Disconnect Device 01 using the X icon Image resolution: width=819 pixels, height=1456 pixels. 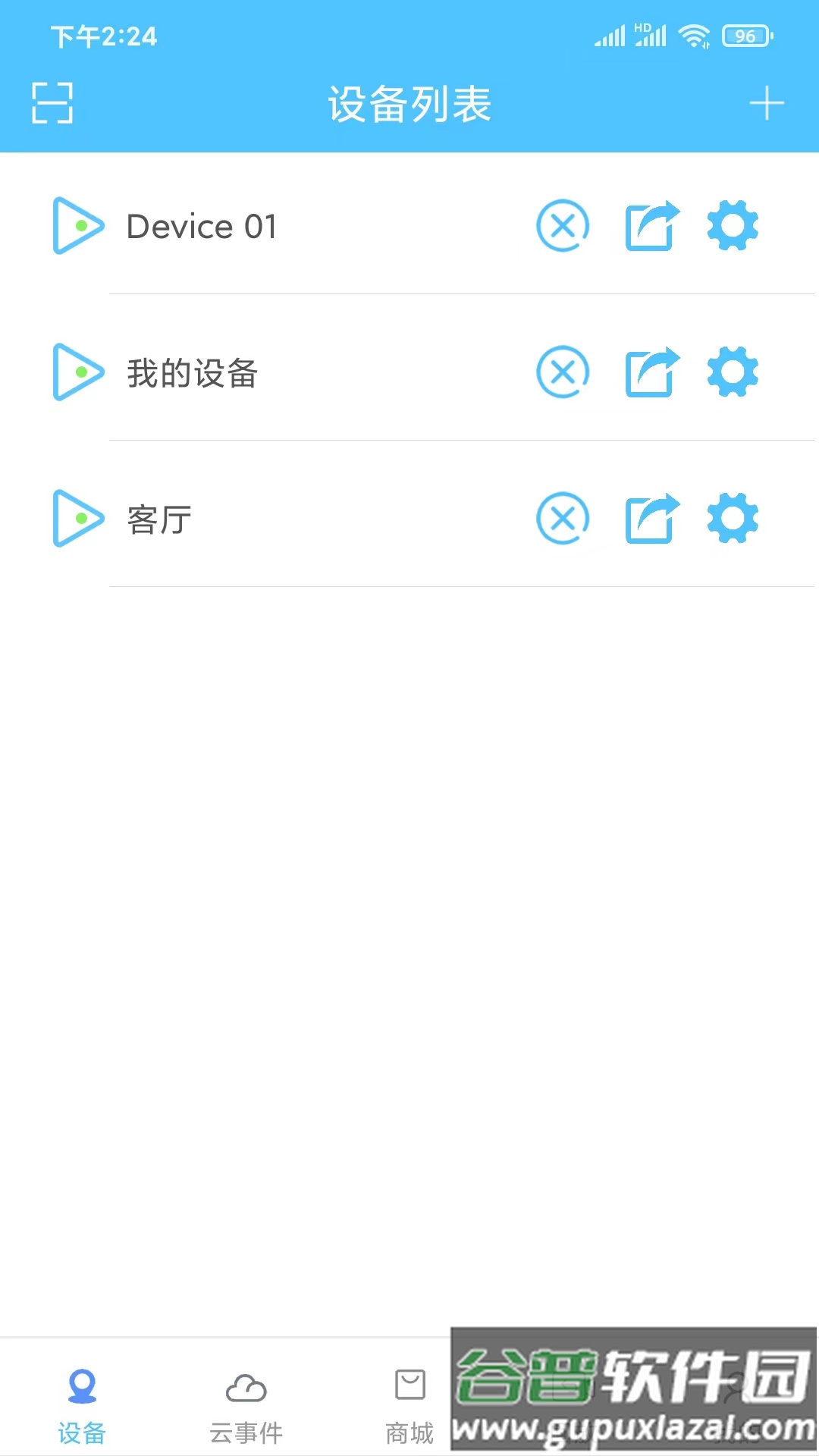pyautogui.click(x=562, y=225)
